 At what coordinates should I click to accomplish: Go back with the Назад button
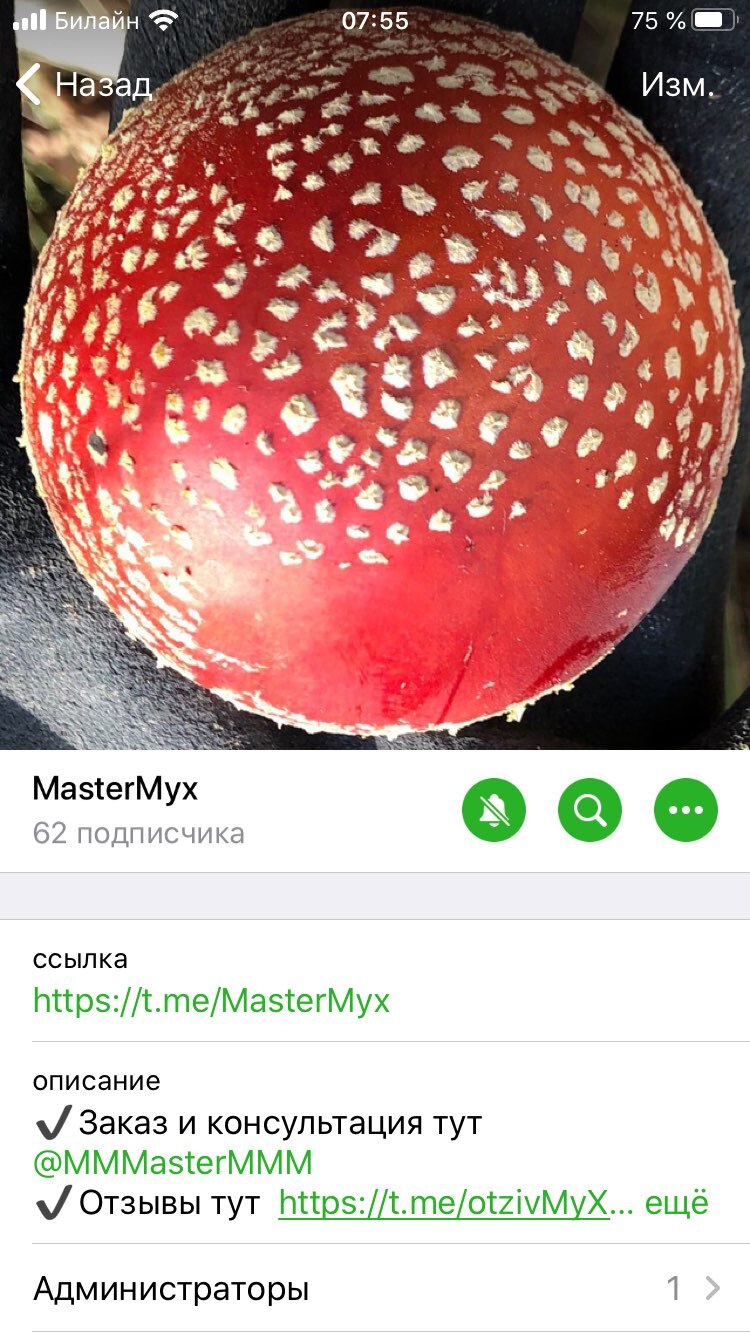(85, 85)
